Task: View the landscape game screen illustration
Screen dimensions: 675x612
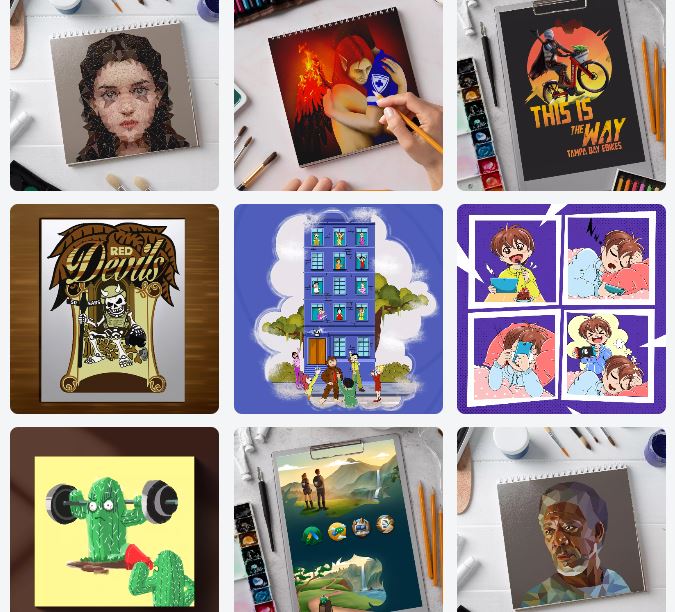Action: coord(338,519)
